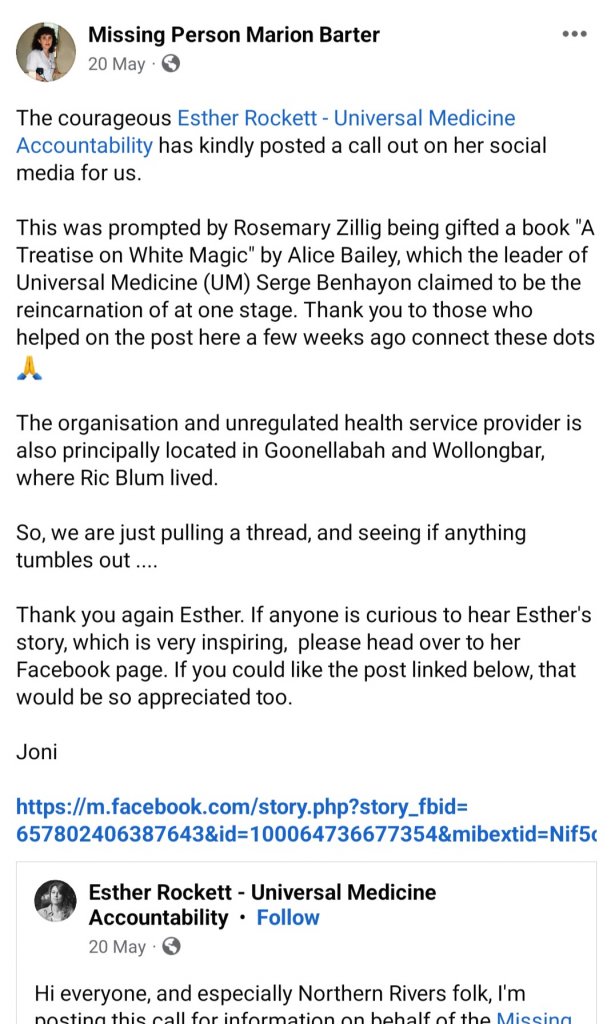Open Missing Person Marion Barter profile picture
This screenshot has height=1024, width=615.
pyautogui.click(x=46, y=51)
